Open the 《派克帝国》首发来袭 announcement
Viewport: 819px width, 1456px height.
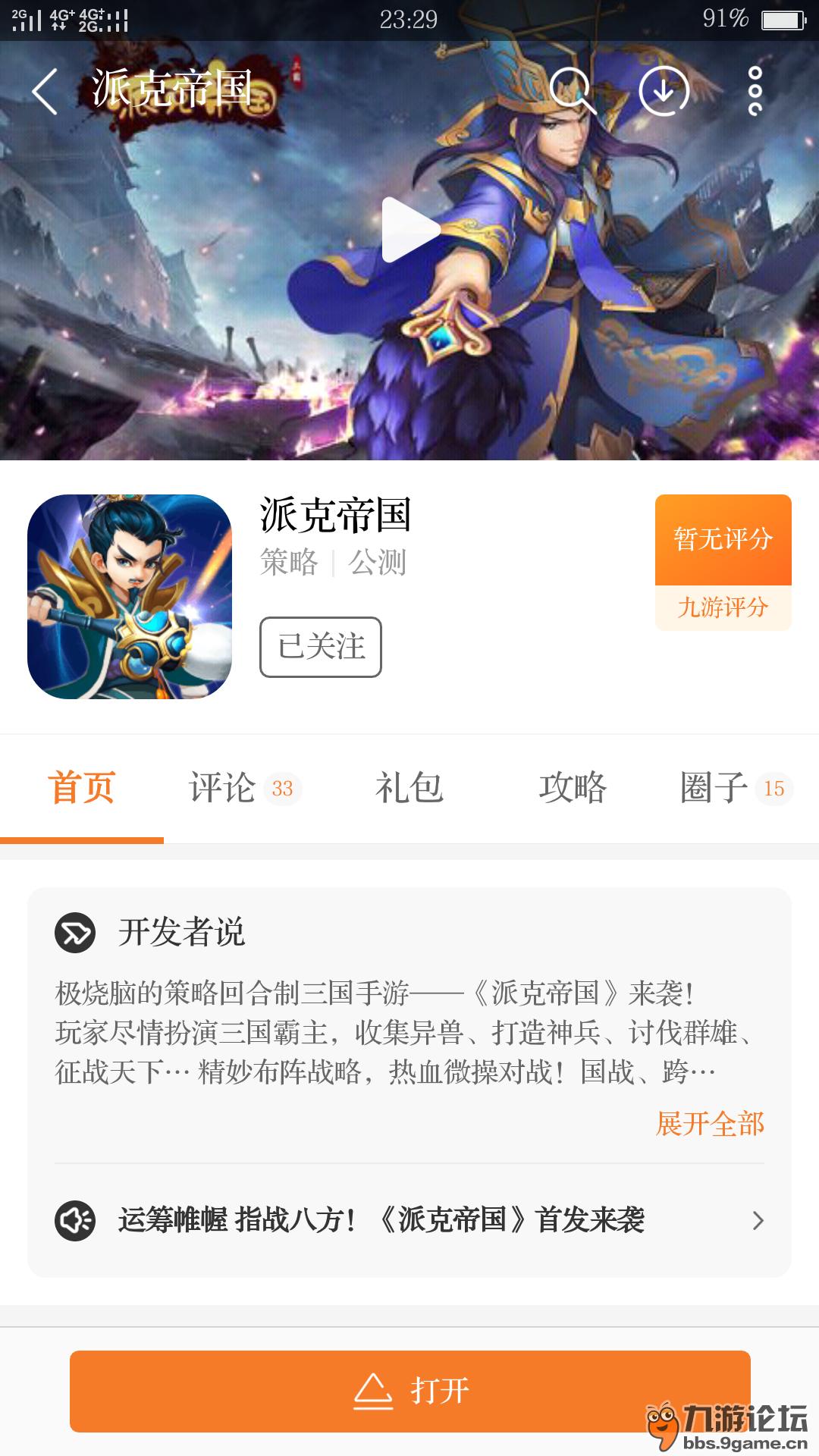(x=409, y=1220)
